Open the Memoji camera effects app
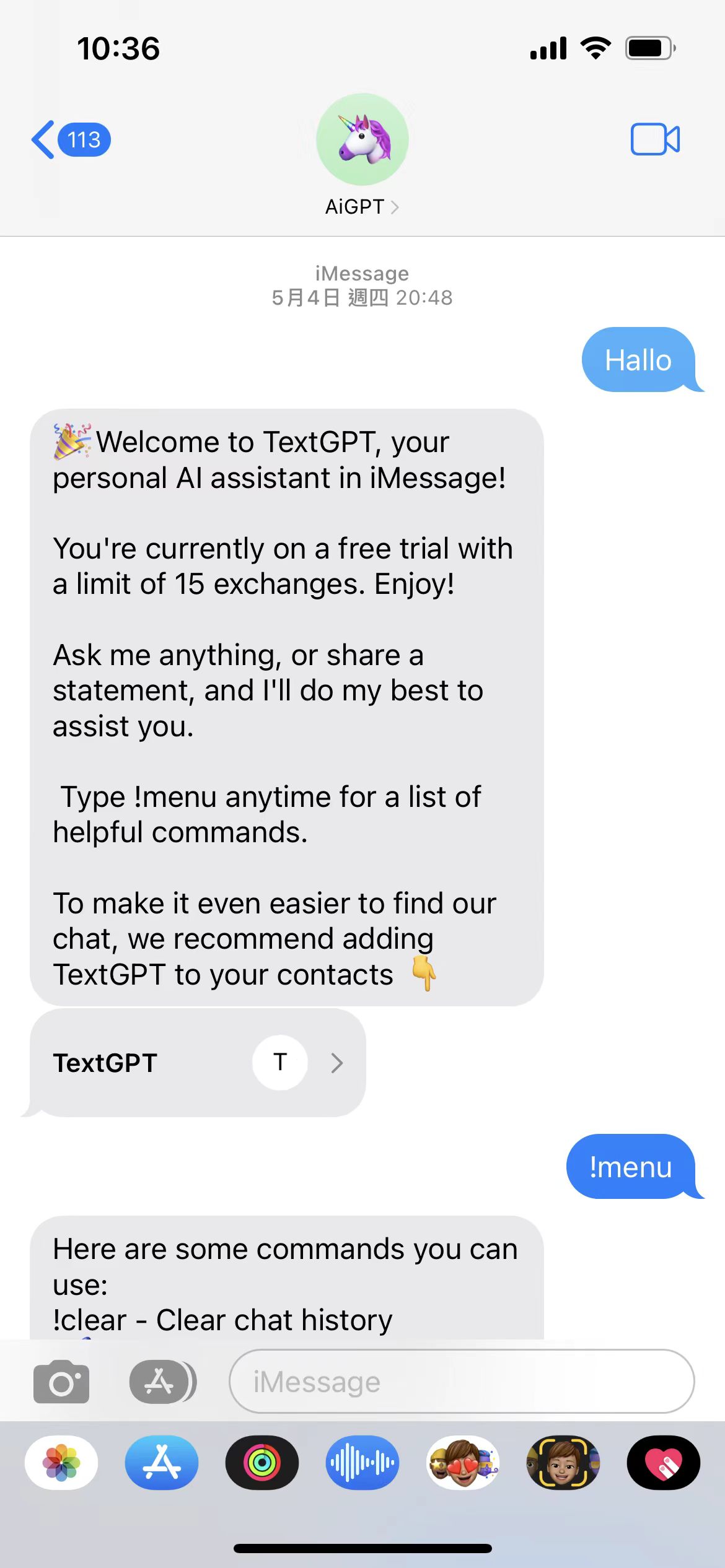This screenshot has width=725, height=1568. (563, 1463)
